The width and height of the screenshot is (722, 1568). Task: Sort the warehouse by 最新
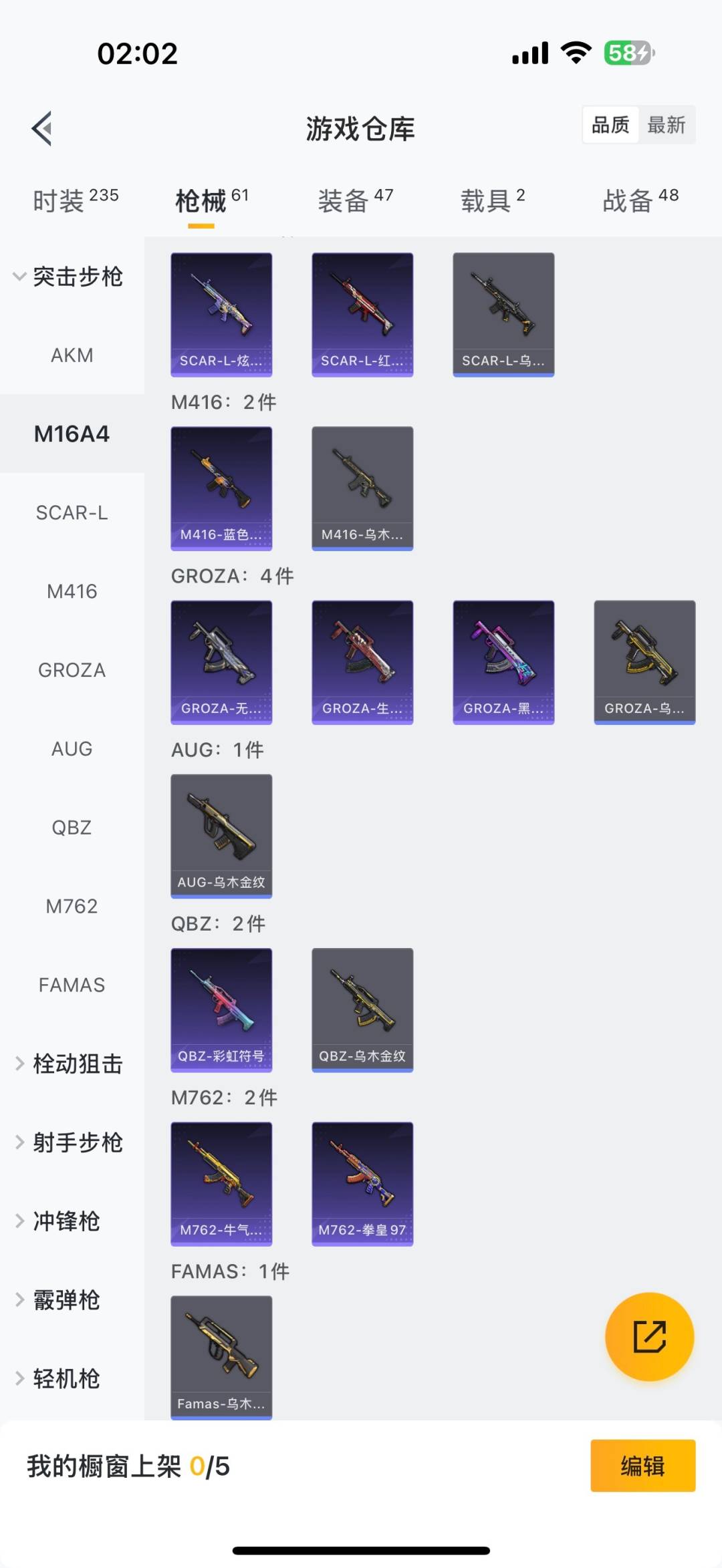[x=666, y=125]
